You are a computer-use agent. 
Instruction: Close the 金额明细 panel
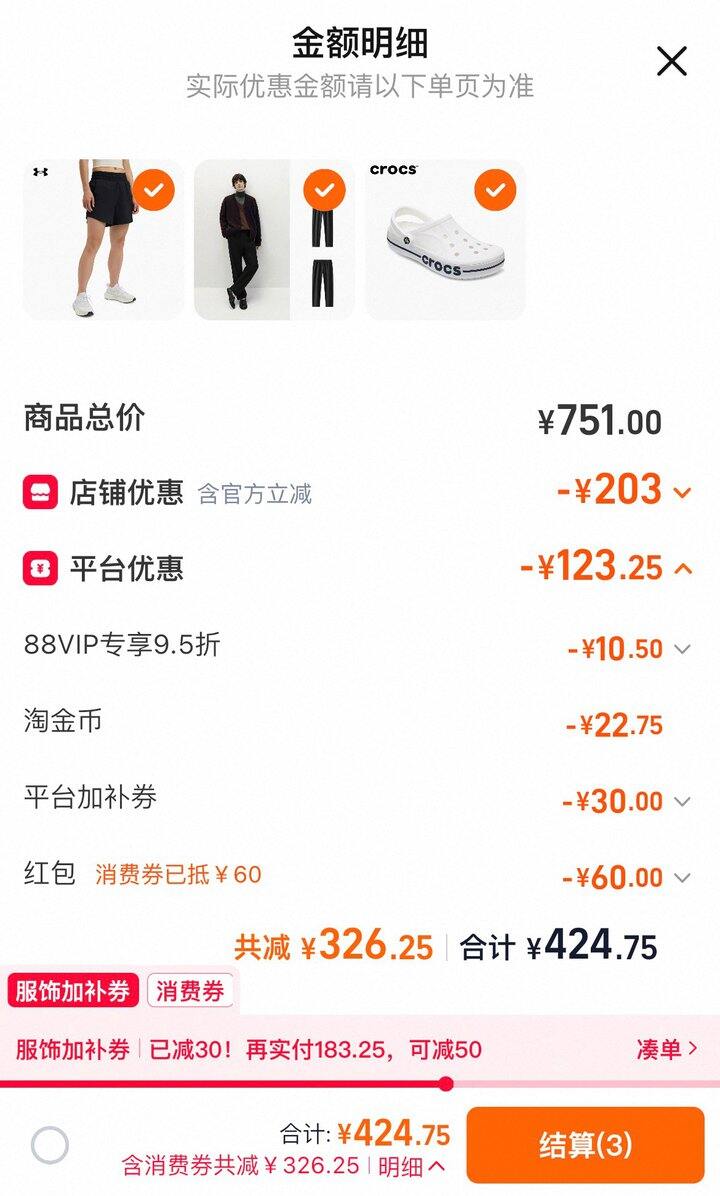pyautogui.click(x=671, y=61)
